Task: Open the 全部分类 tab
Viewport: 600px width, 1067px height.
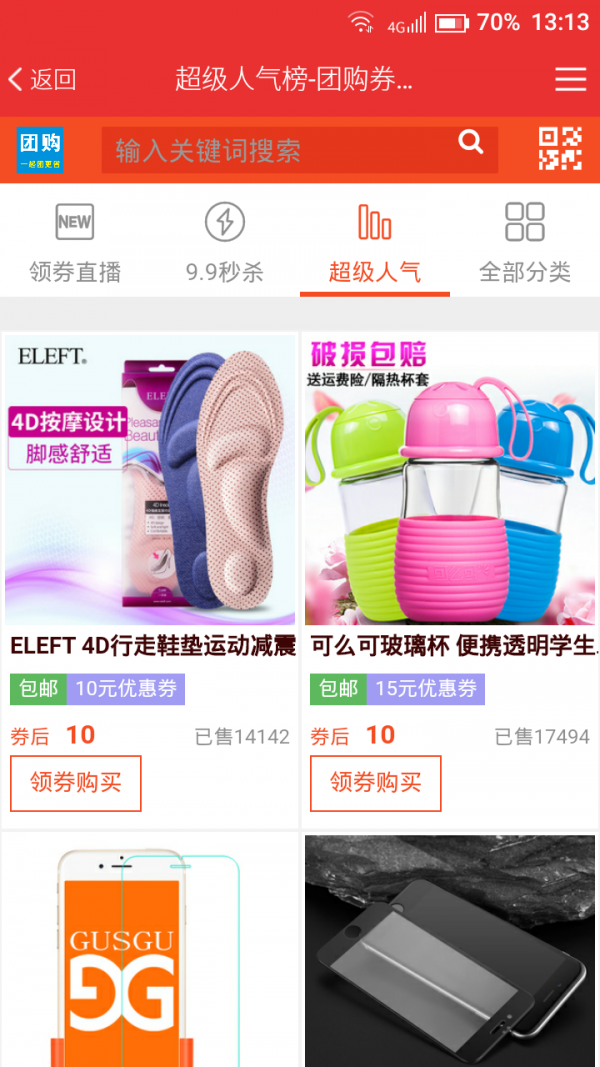Action: coord(524,242)
